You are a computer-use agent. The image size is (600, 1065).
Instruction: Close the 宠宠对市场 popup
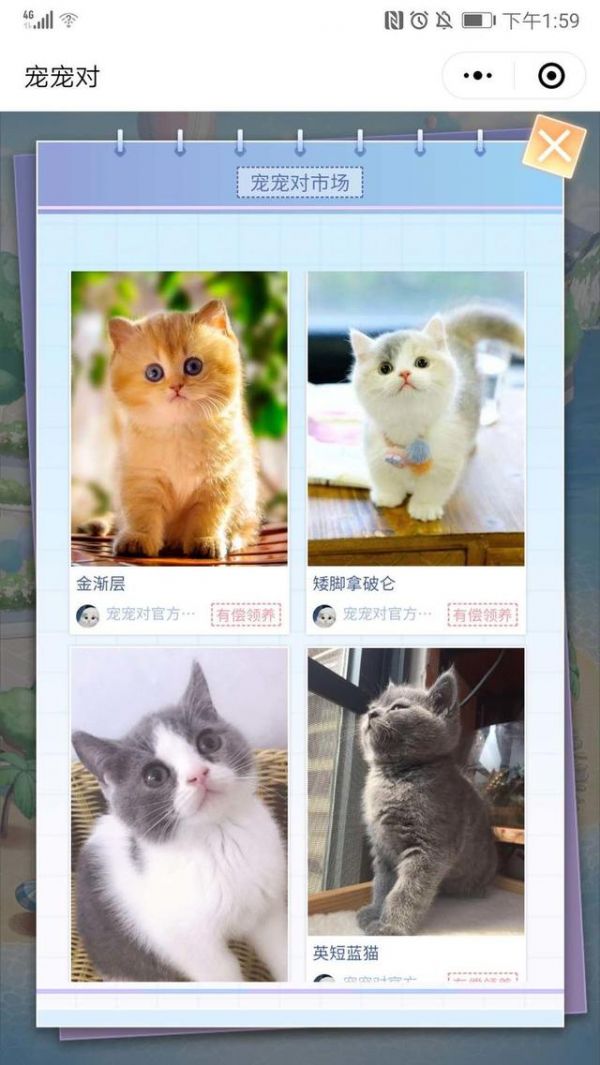pyautogui.click(x=553, y=146)
